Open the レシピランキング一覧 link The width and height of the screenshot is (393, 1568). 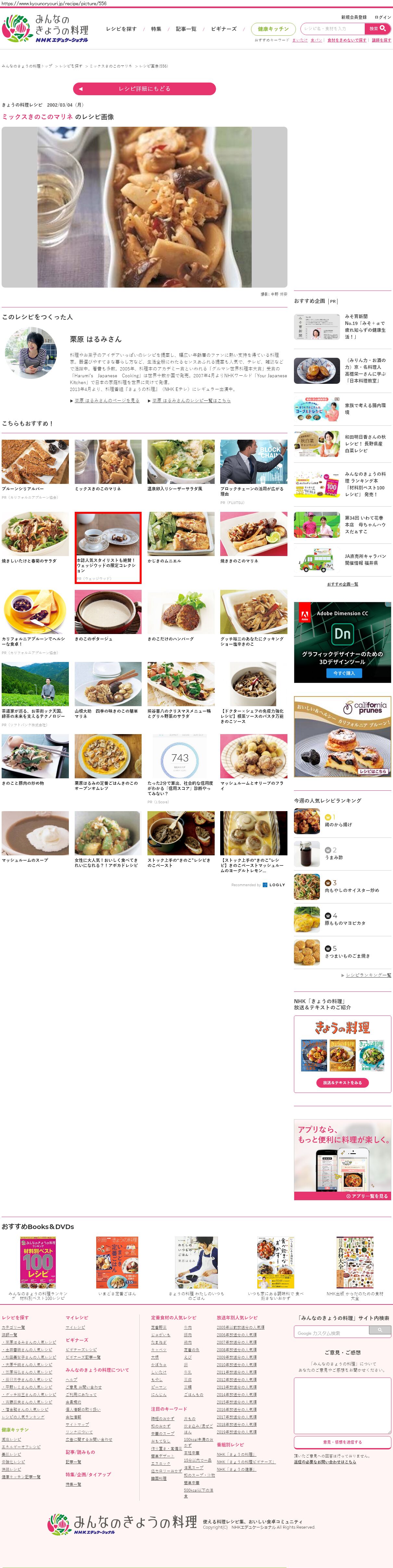368,975
